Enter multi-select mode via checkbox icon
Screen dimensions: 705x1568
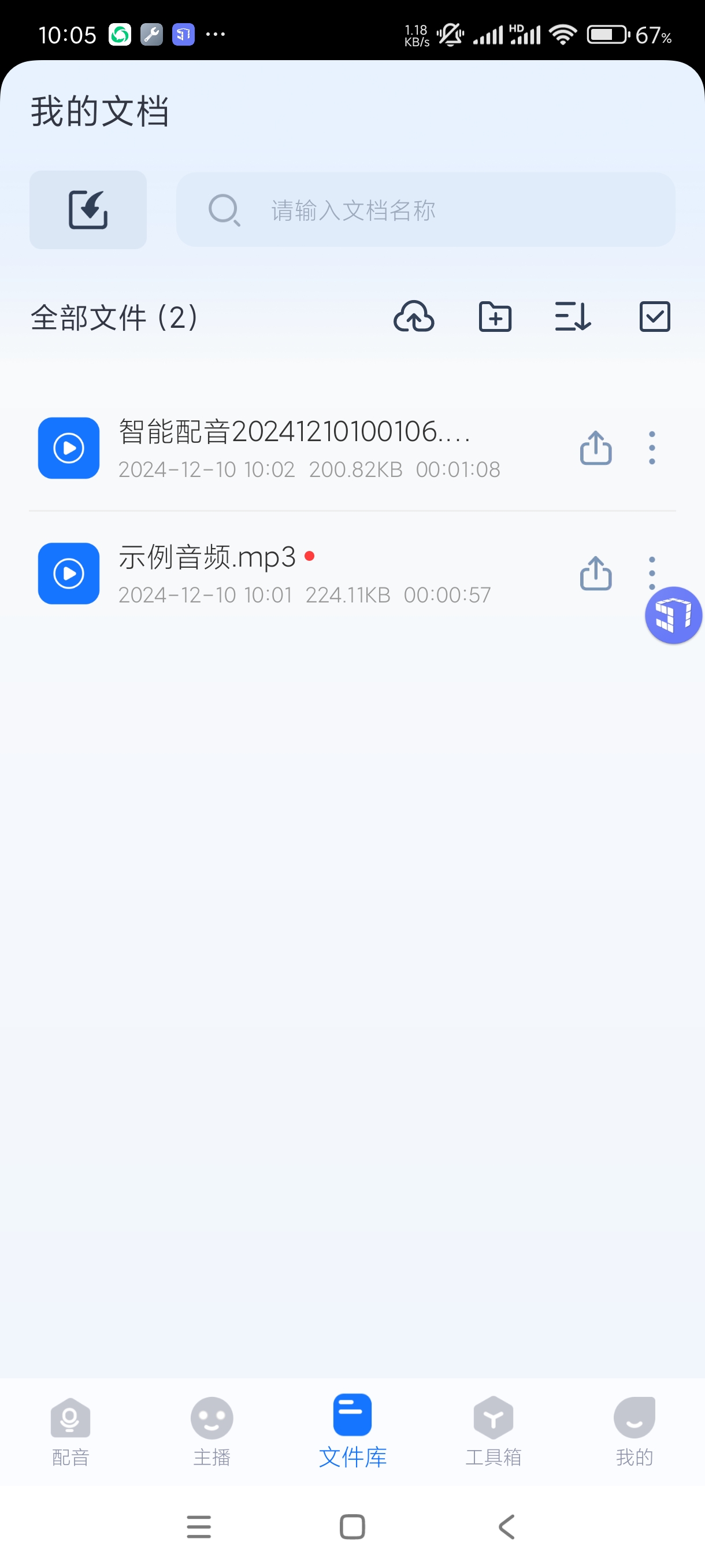point(655,316)
